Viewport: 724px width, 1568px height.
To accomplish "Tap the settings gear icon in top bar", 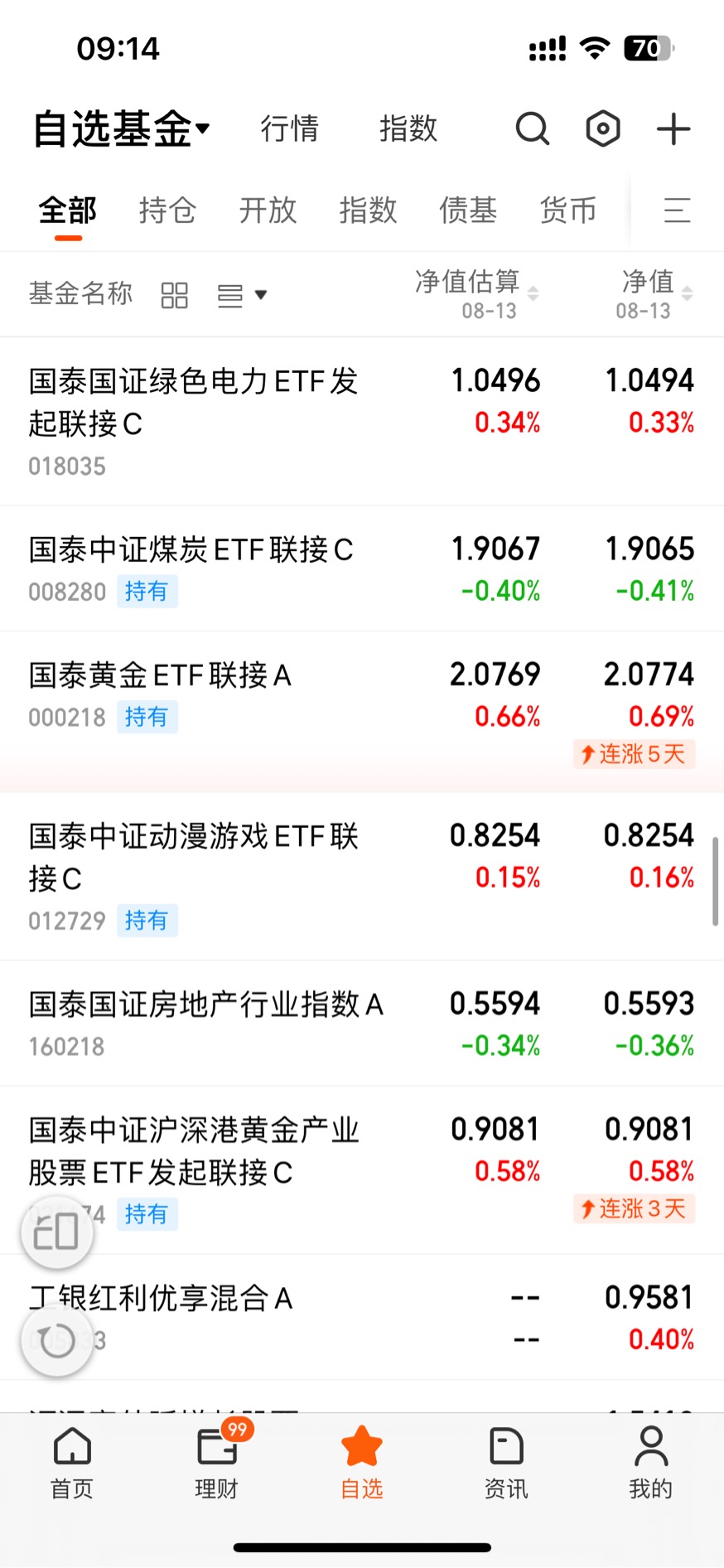I will pos(602,129).
